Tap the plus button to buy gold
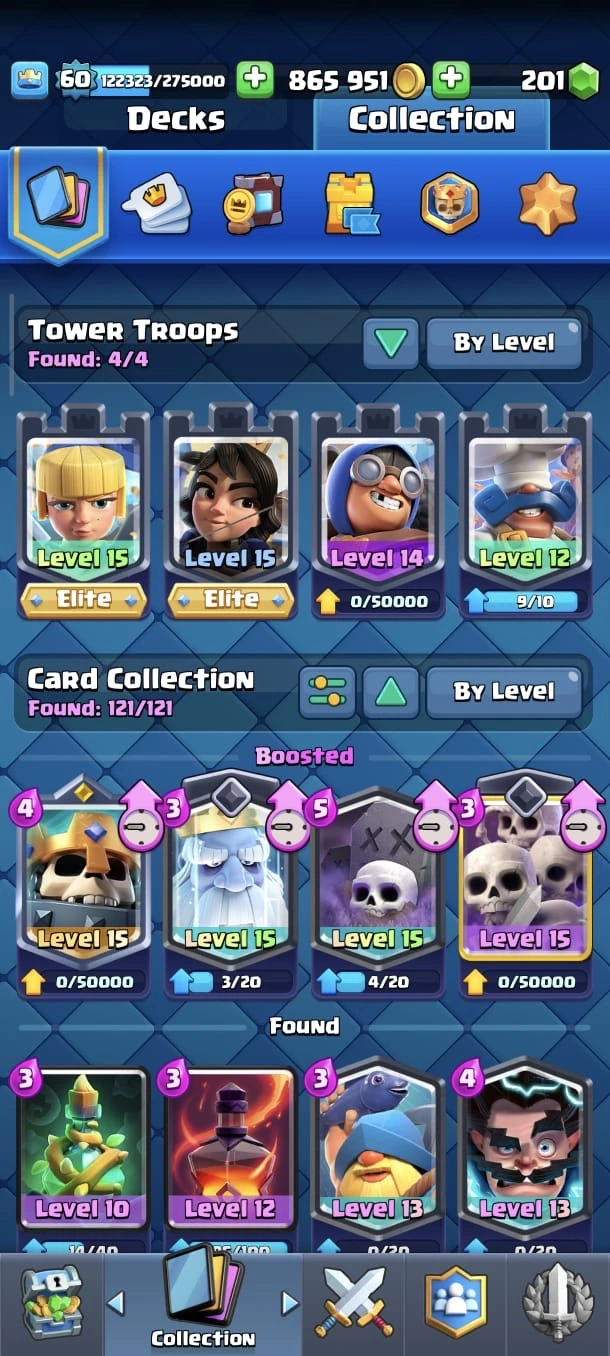This screenshot has width=610, height=1356. point(451,79)
